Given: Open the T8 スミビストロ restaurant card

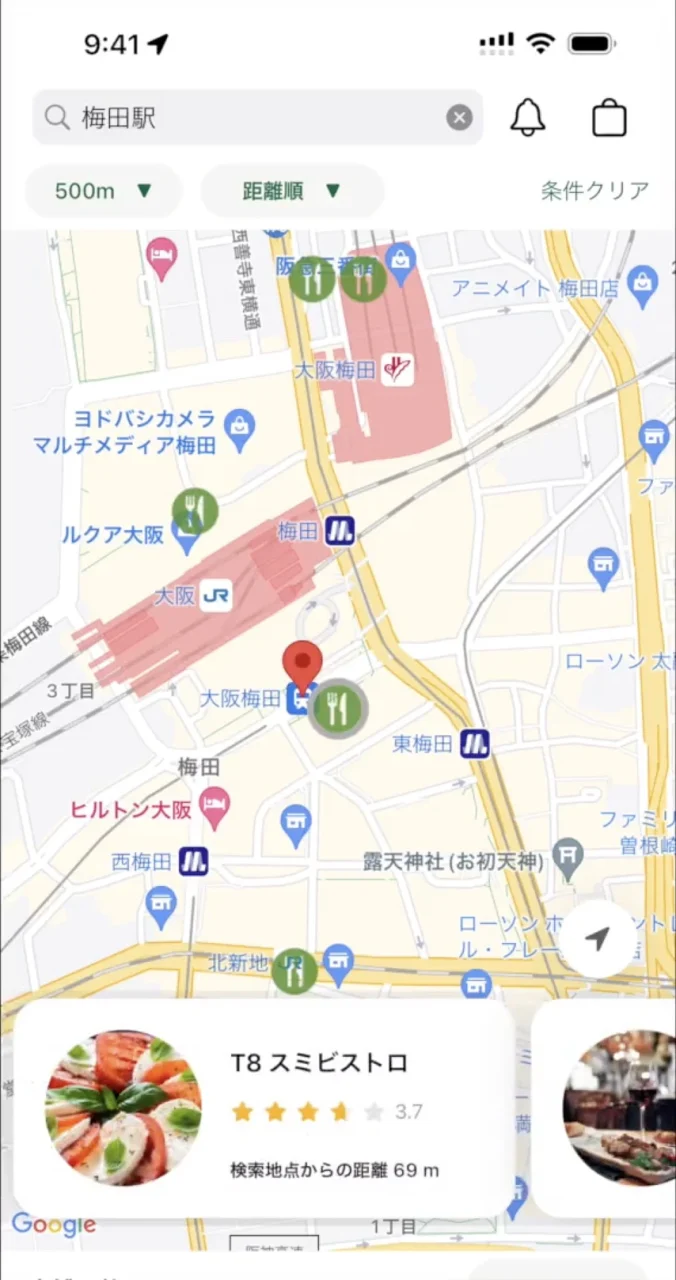Looking at the screenshot, I should pos(264,1108).
